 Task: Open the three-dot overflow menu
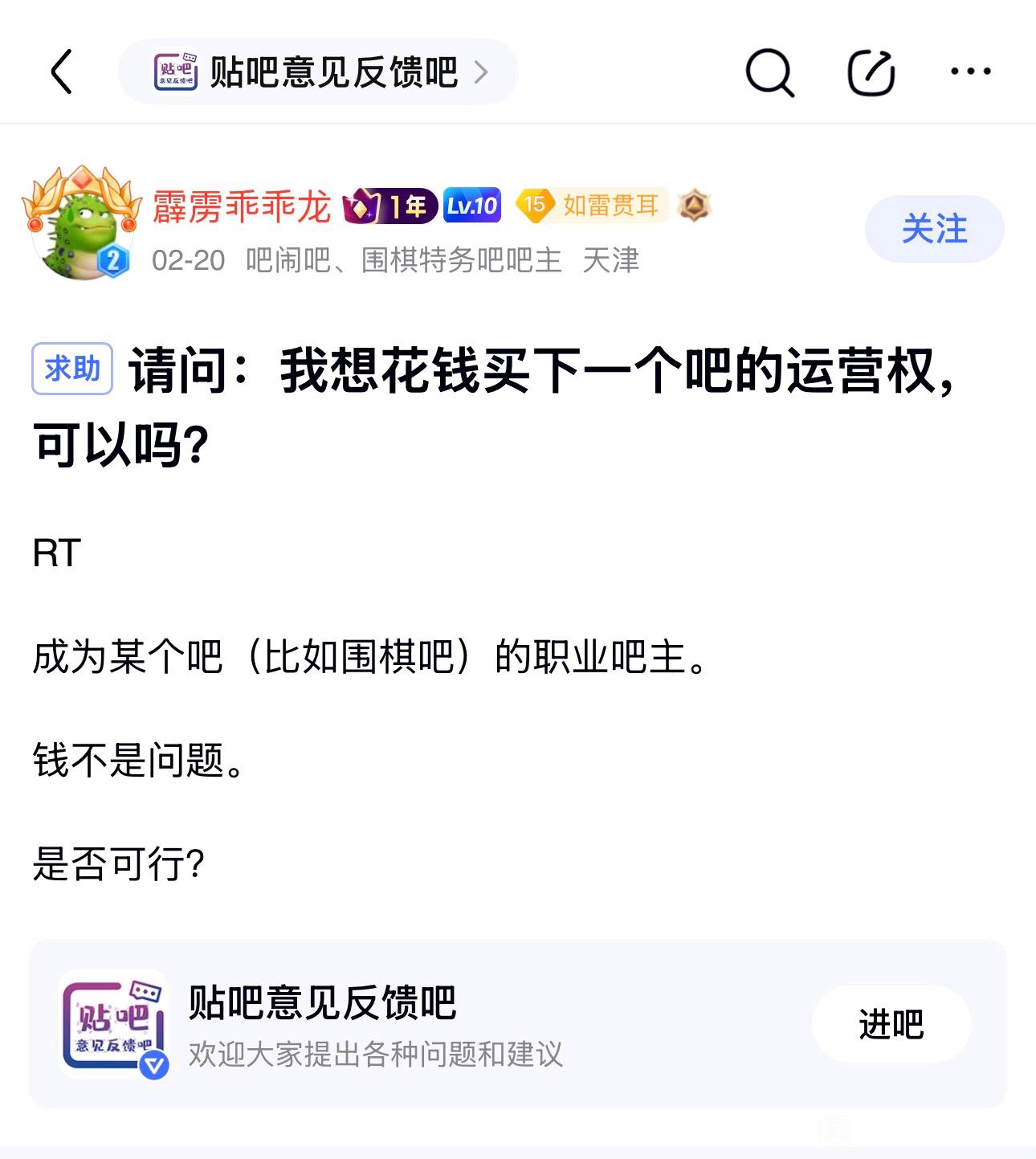[x=970, y=71]
